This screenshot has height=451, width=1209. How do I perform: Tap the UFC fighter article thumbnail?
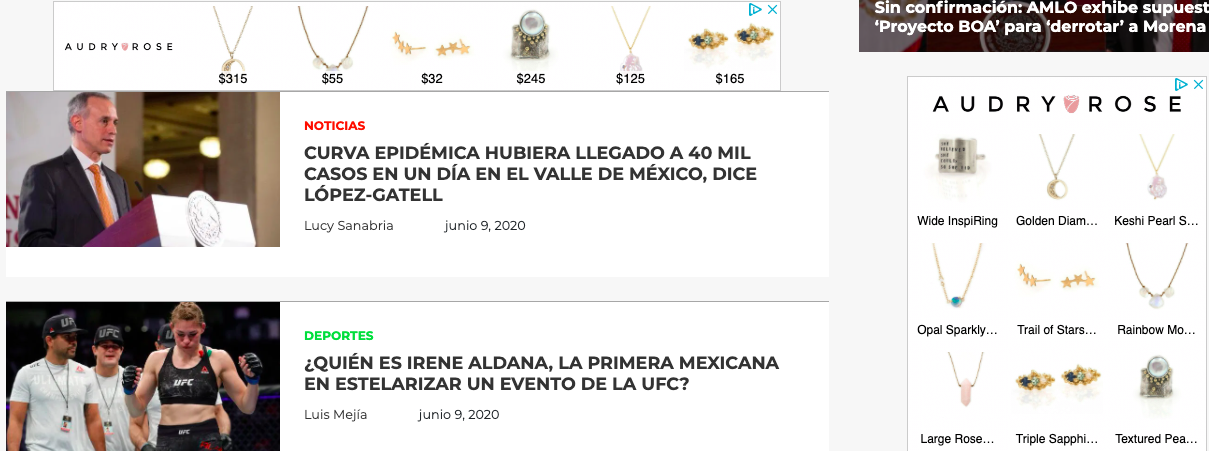click(143, 376)
